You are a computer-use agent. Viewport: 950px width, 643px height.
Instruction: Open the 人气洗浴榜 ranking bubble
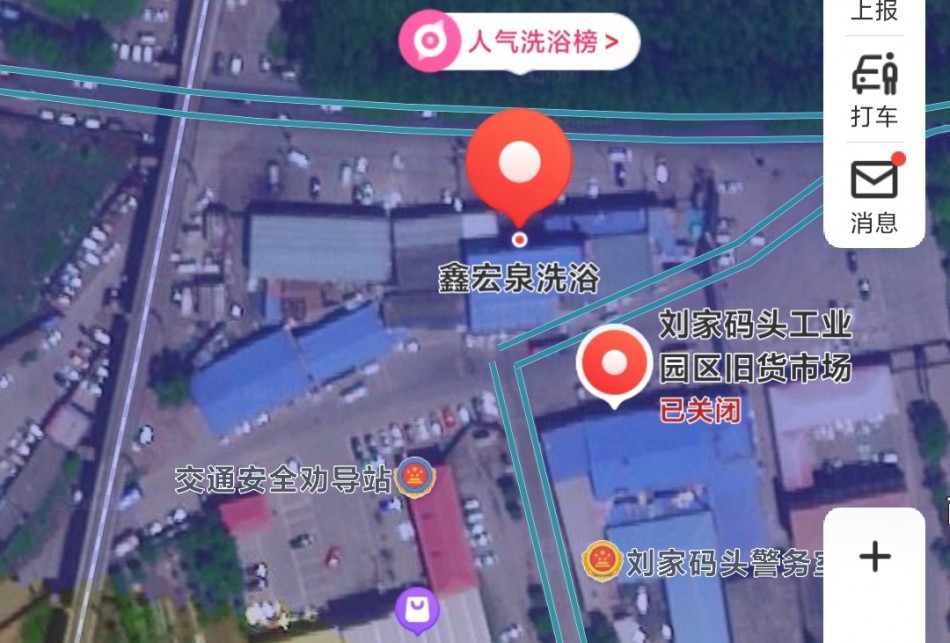pos(519,42)
